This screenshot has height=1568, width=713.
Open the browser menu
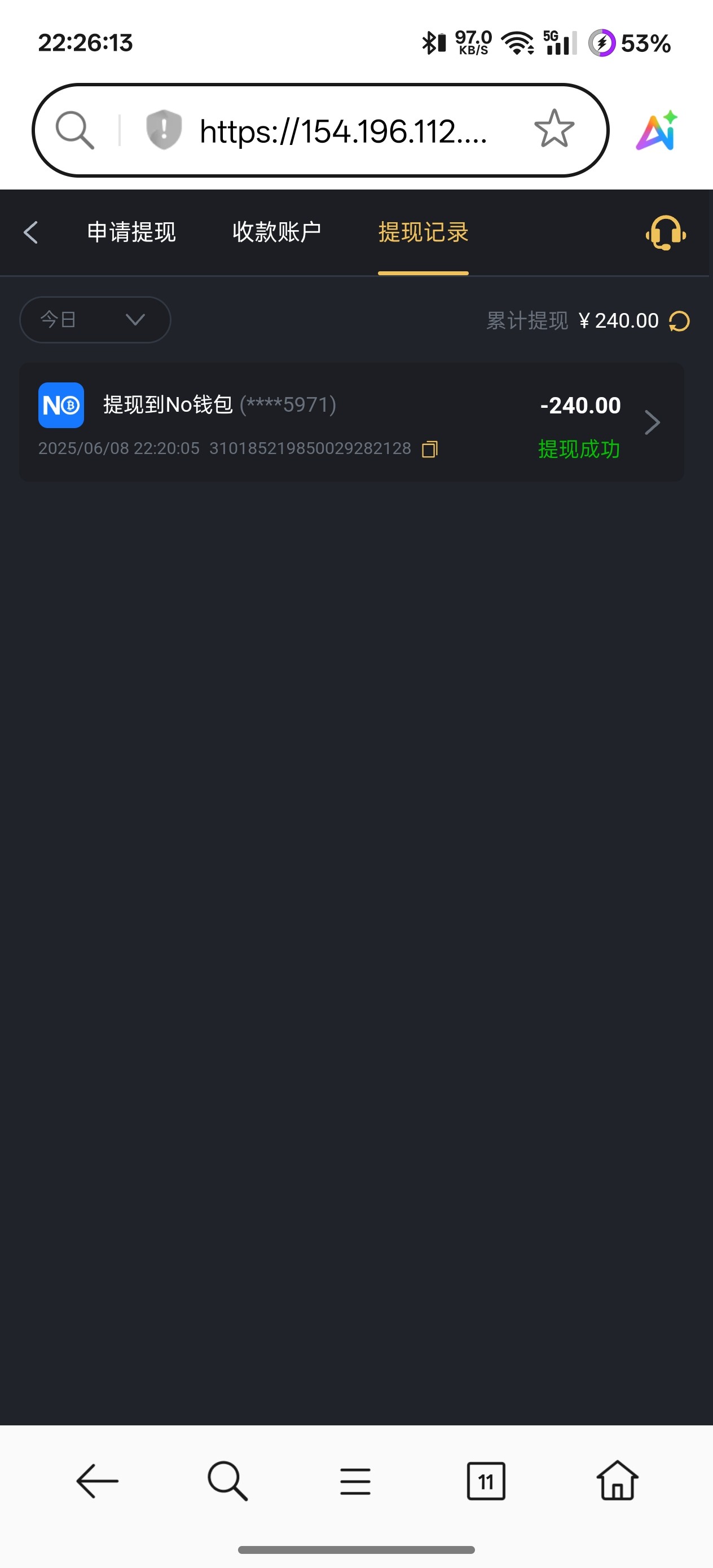point(355,1481)
